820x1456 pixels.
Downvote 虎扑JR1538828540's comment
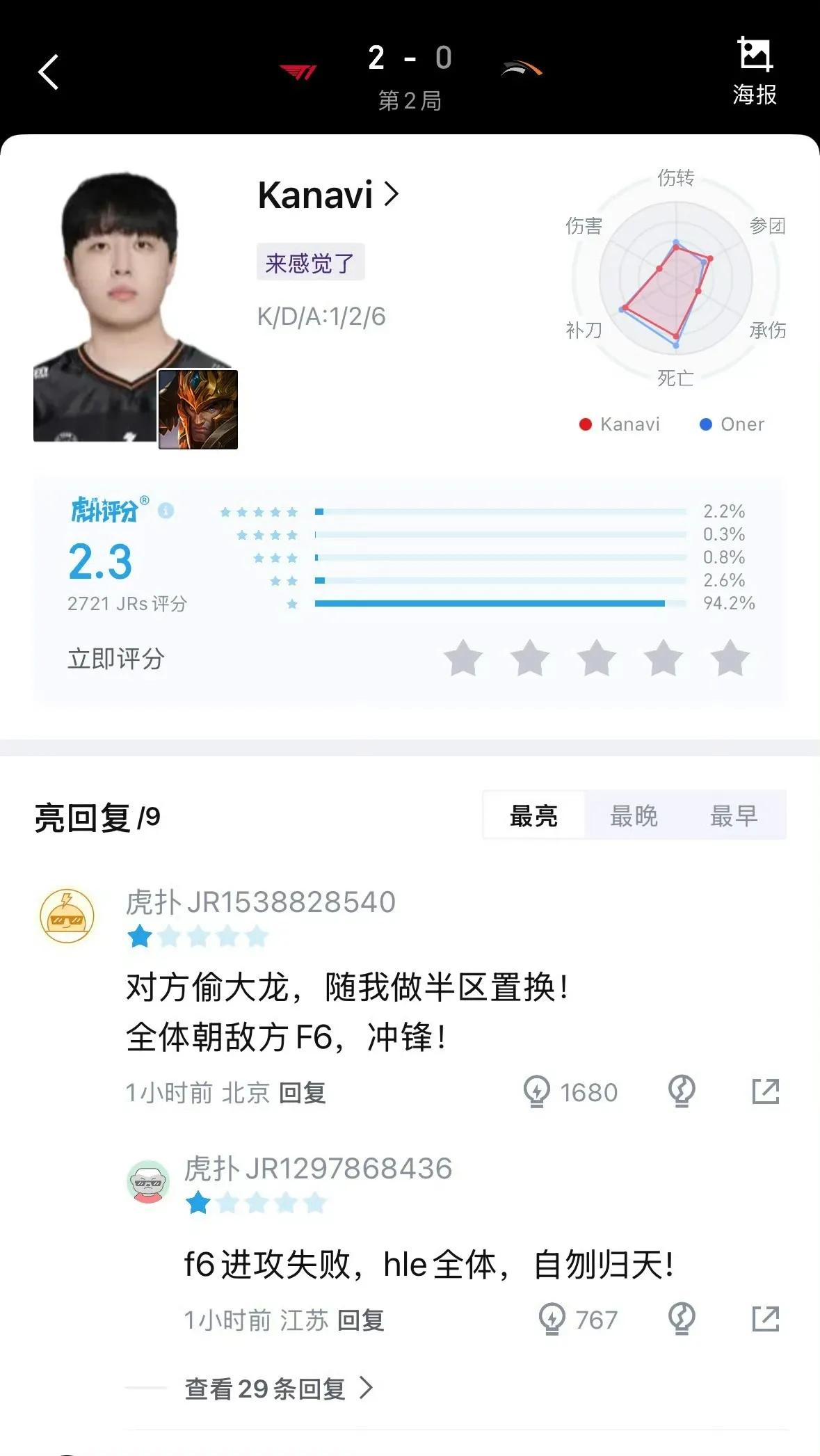(x=682, y=1091)
